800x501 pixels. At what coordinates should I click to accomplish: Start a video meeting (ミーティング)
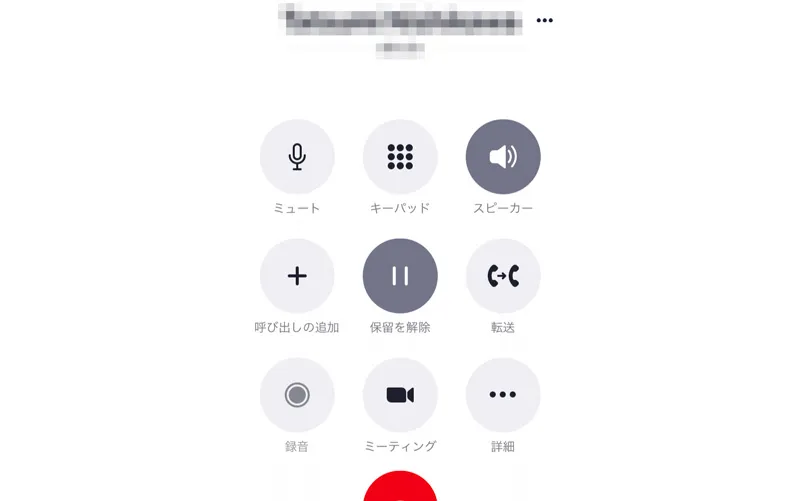[x=400, y=395]
